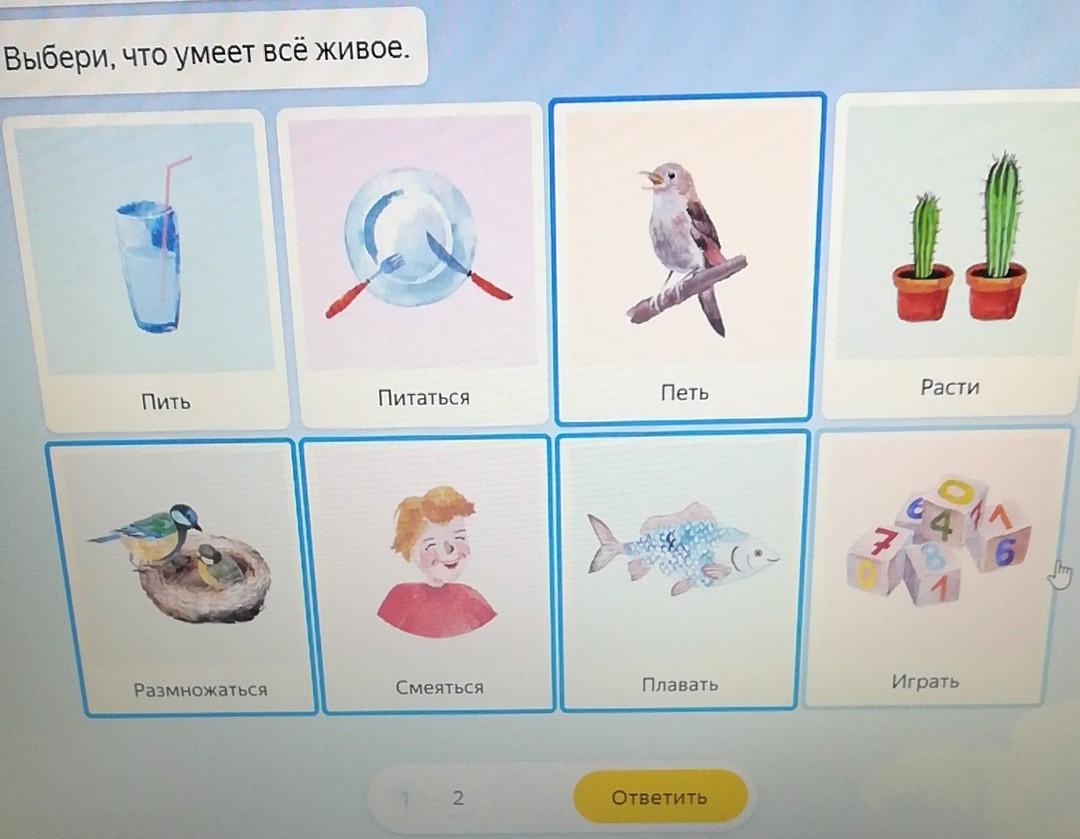Image resolution: width=1080 pixels, height=839 pixels.
Task: Go to page 1
Action: coord(405,799)
